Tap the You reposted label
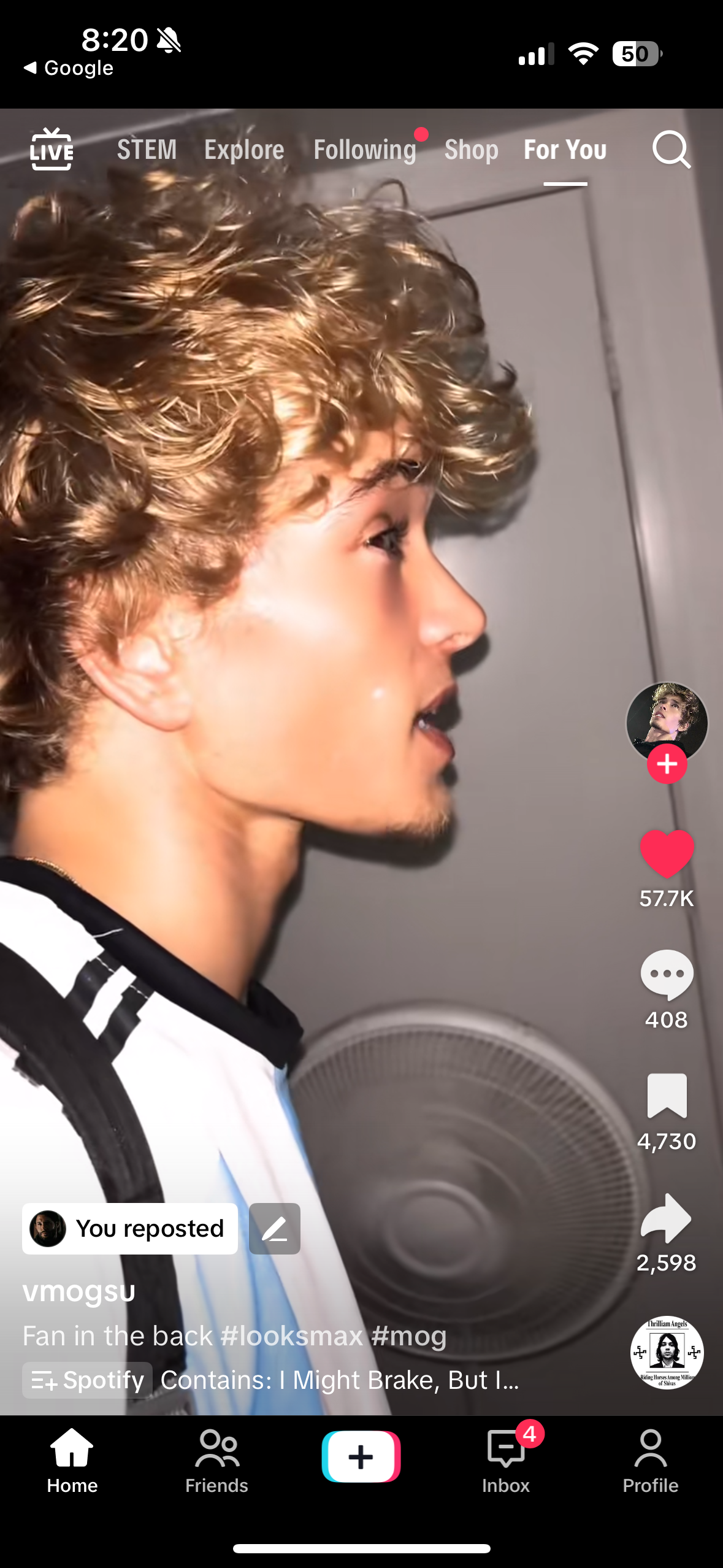This screenshot has height=1568, width=723. (x=130, y=1229)
